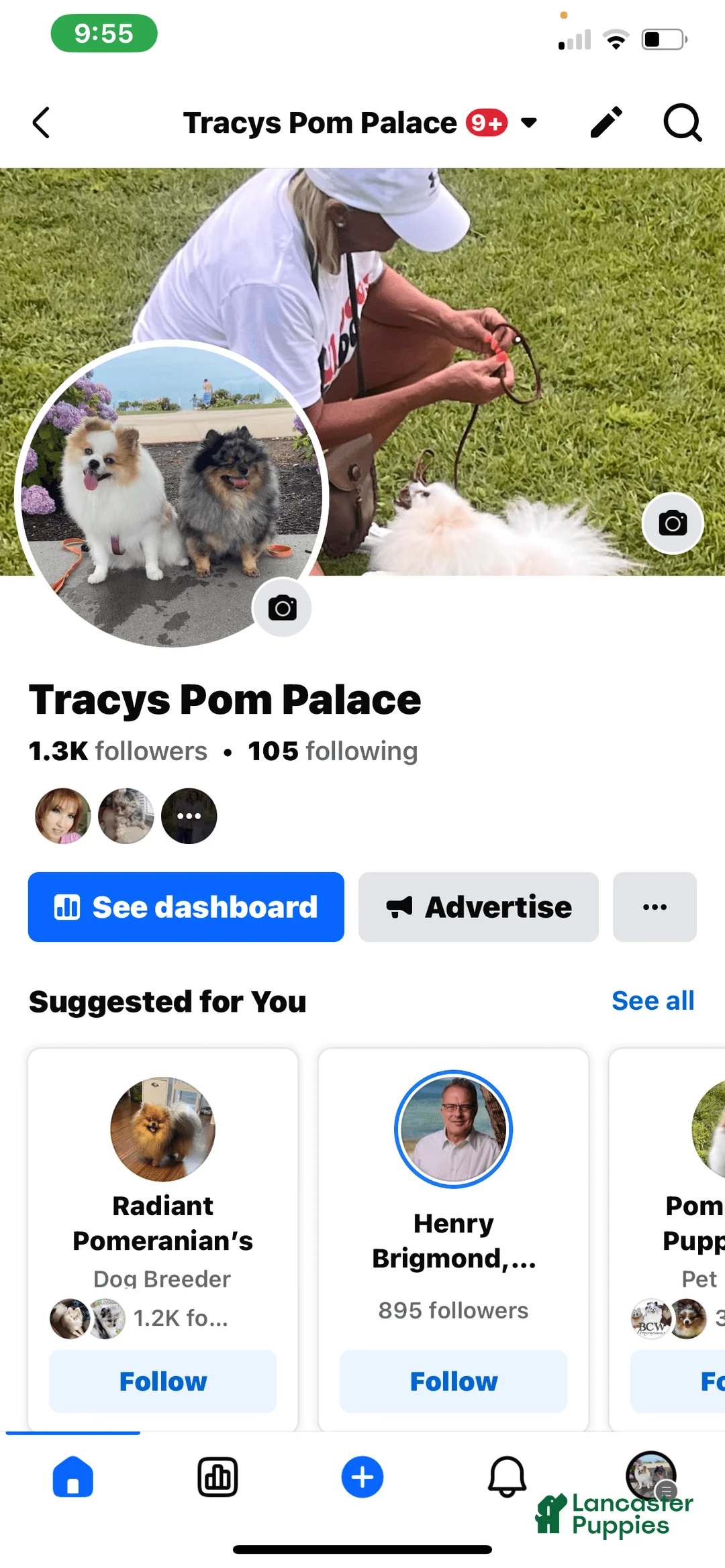Image resolution: width=725 pixels, height=1568 pixels.
Task: View Henry Brigmond's profile picture
Action: point(453,1129)
